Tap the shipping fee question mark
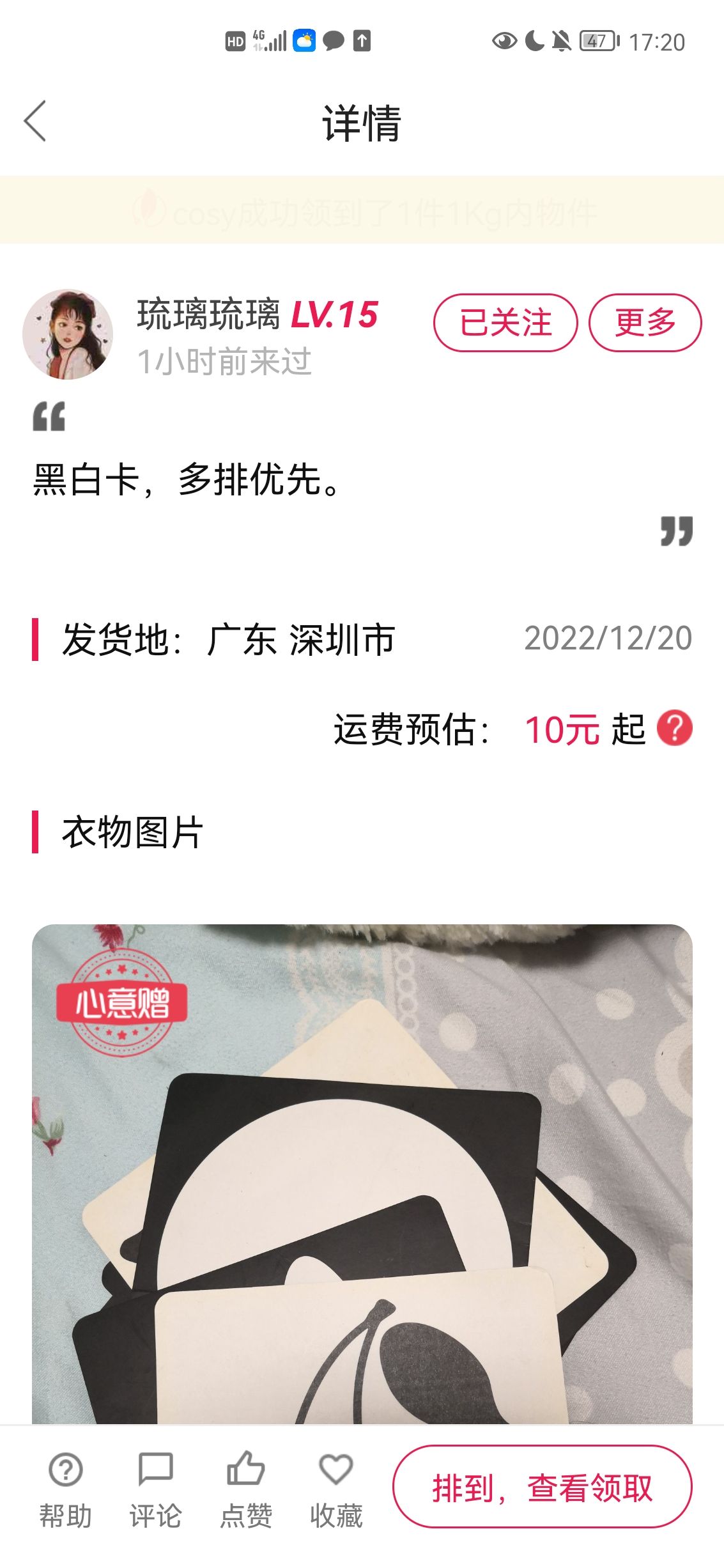Screen dimensions: 724x1568 (x=675, y=728)
